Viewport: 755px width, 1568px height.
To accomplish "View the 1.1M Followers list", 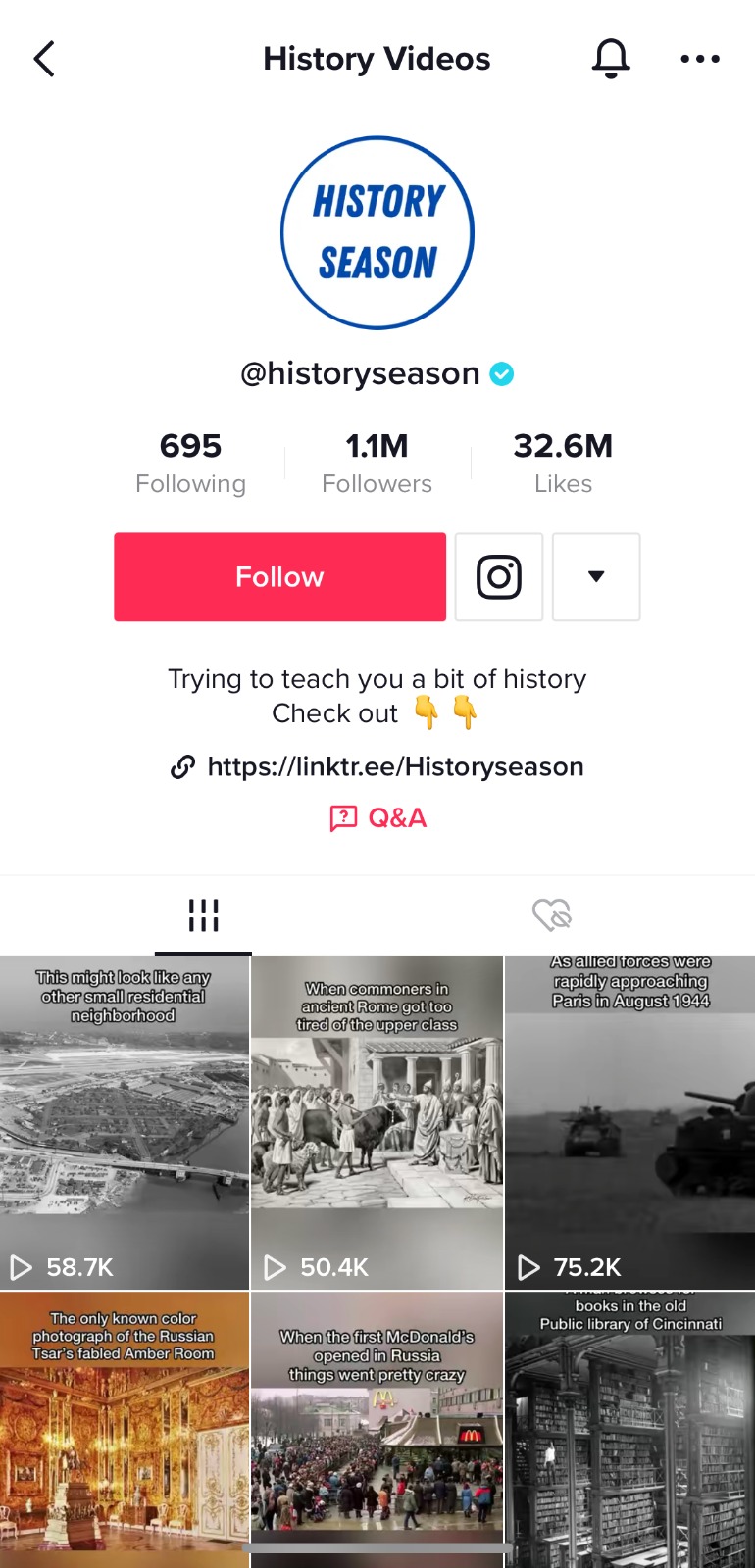I will tap(377, 463).
